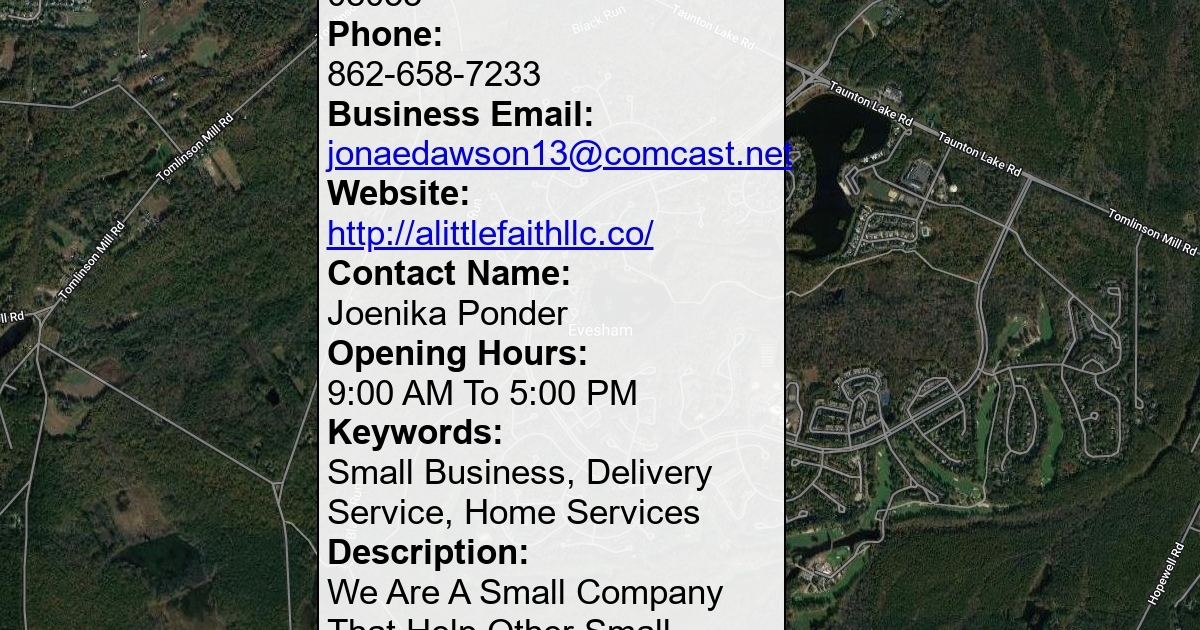Screen dimensions: 1200x630
Task: Visit the alittlefaithllc.co website link
Action: [x=490, y=234]
